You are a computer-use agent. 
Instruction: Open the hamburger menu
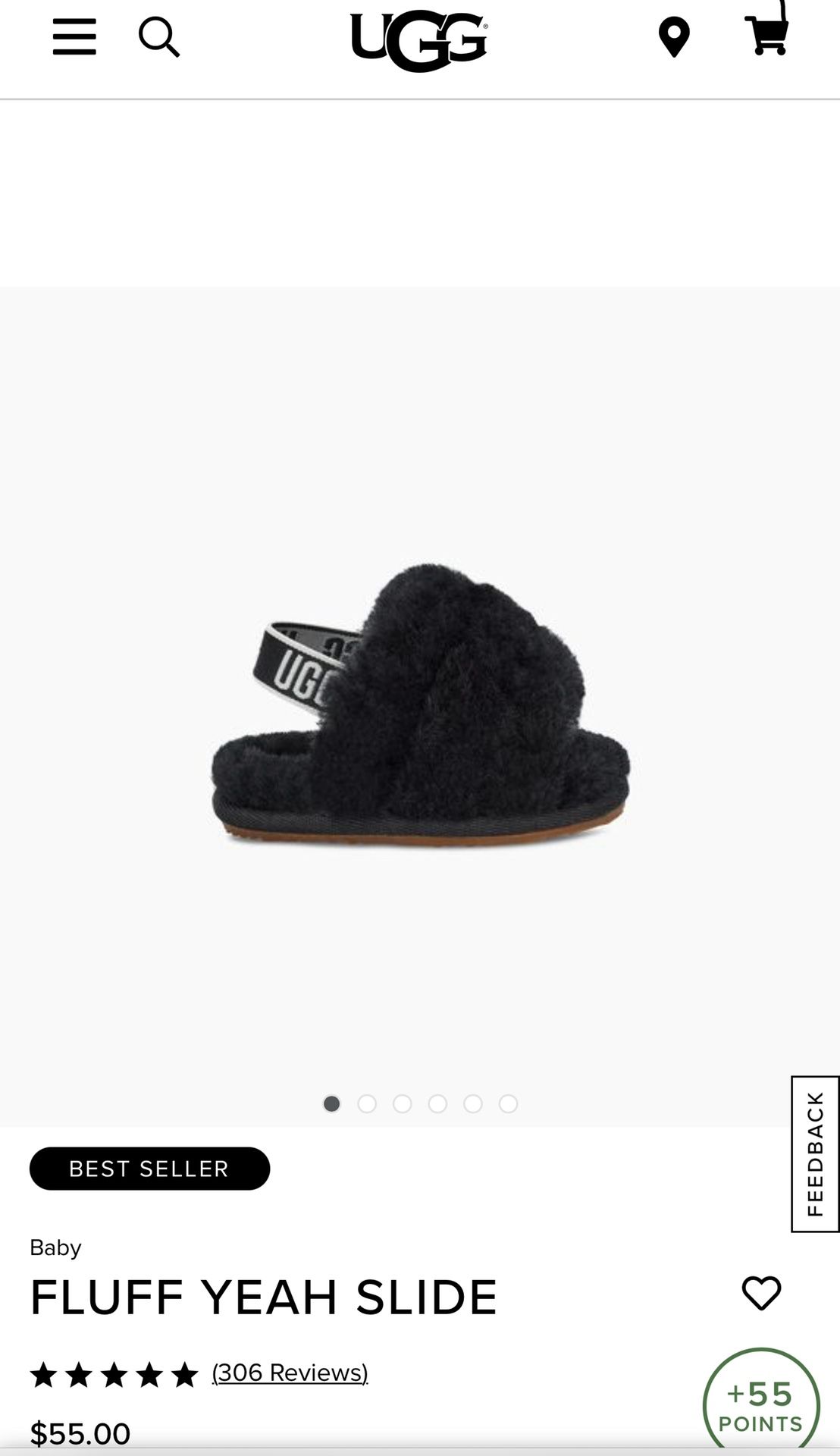click(x=74, y=37)
